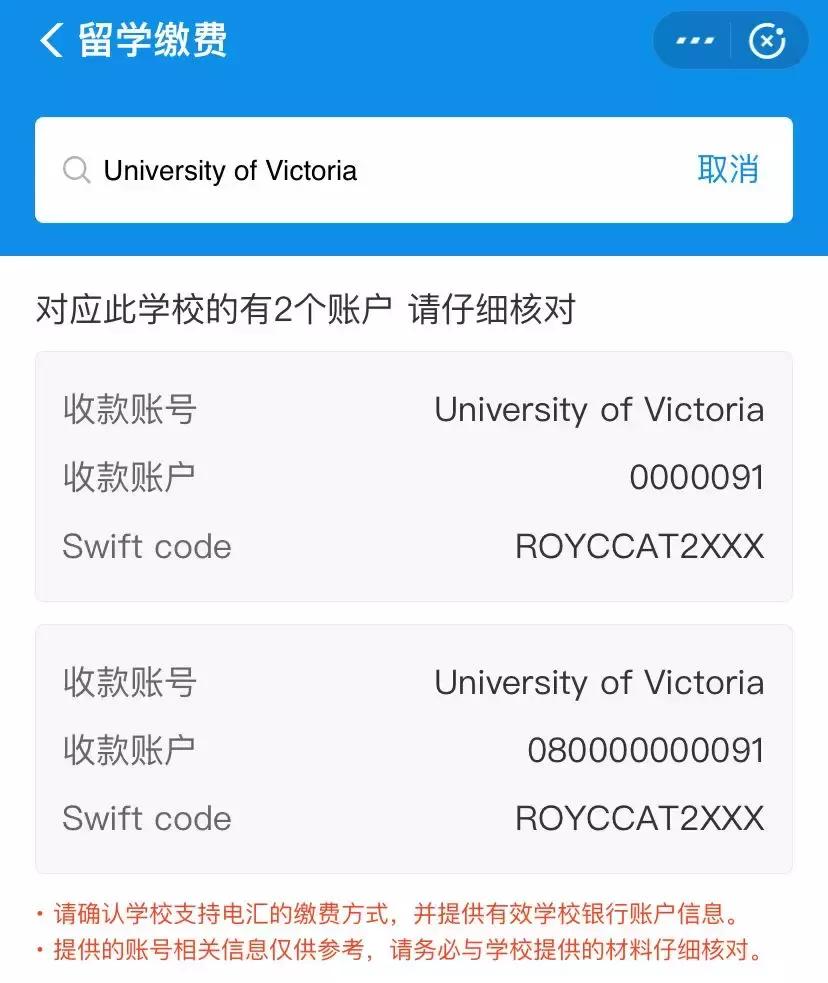Image resolution: width=828 pixels, height=983 pixels.
Task: Click the magnifying glass search icon
Action: tap(76, 170)
